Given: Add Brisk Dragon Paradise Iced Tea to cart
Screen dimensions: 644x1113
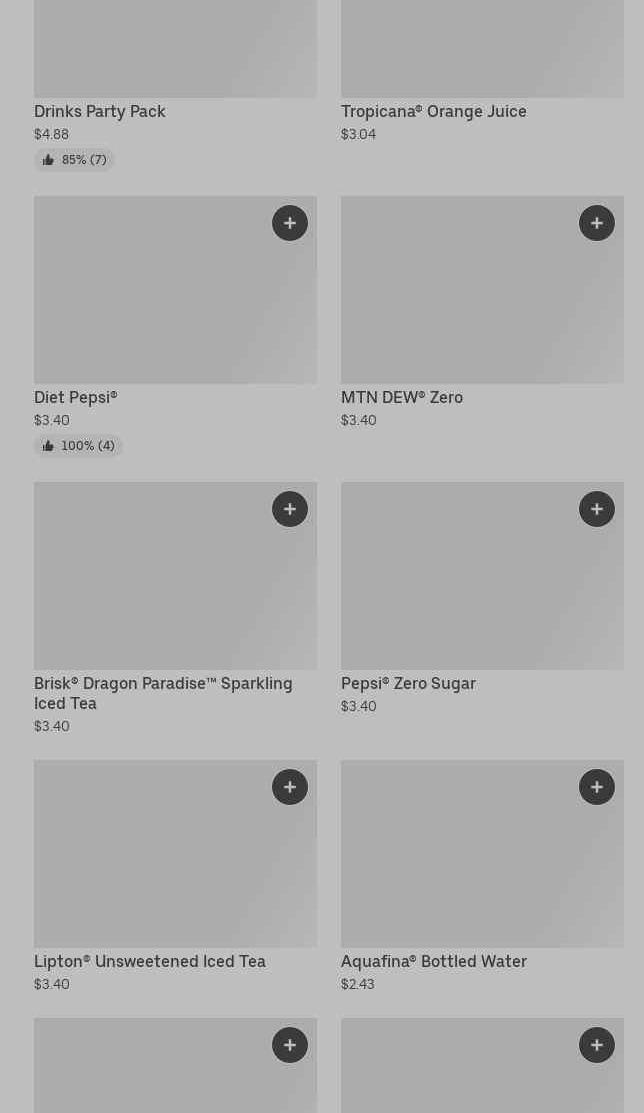Looking at the screenshot, I should (x=290, y=509).
